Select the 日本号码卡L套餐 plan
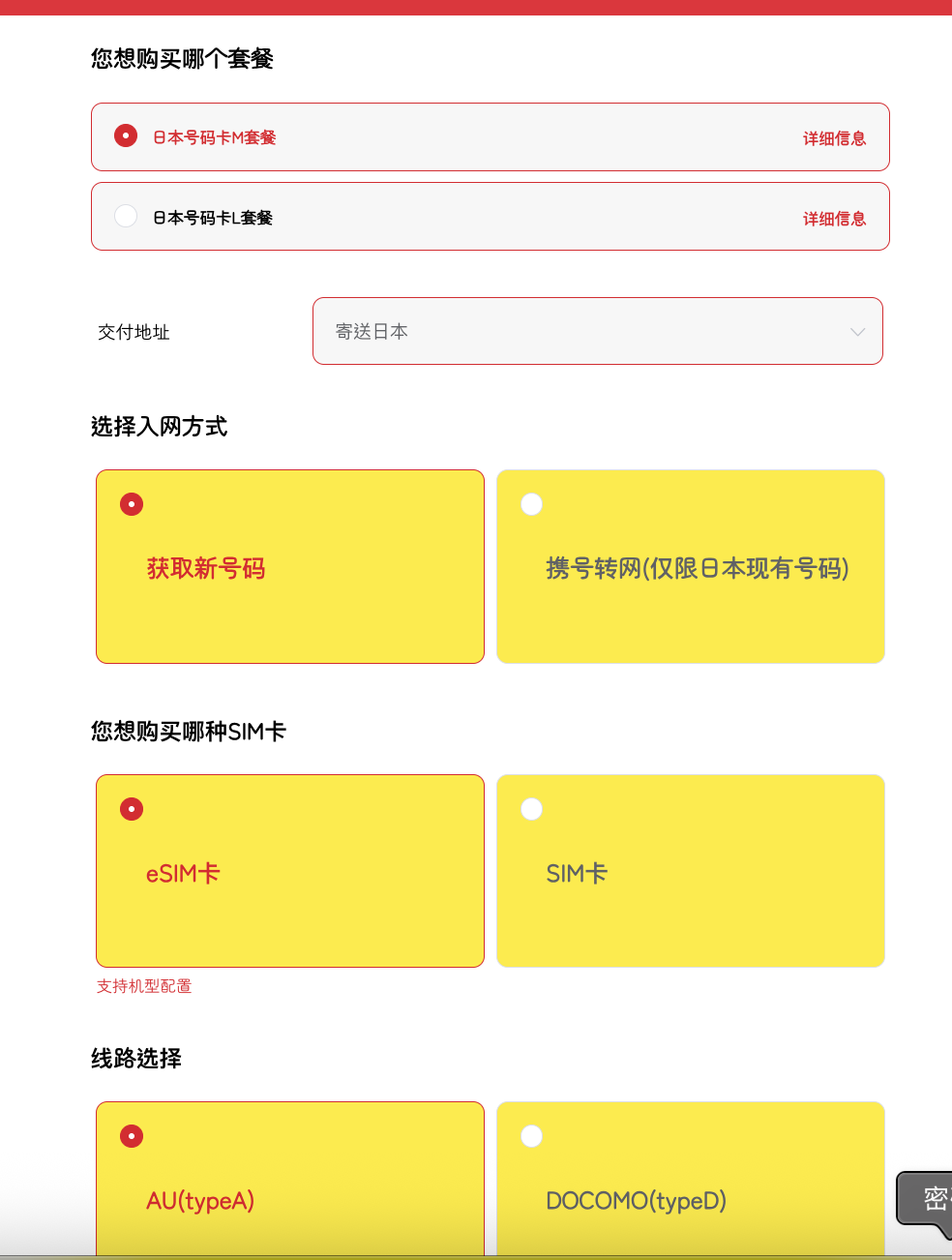952x1260 pixels. tap(126, 216)
